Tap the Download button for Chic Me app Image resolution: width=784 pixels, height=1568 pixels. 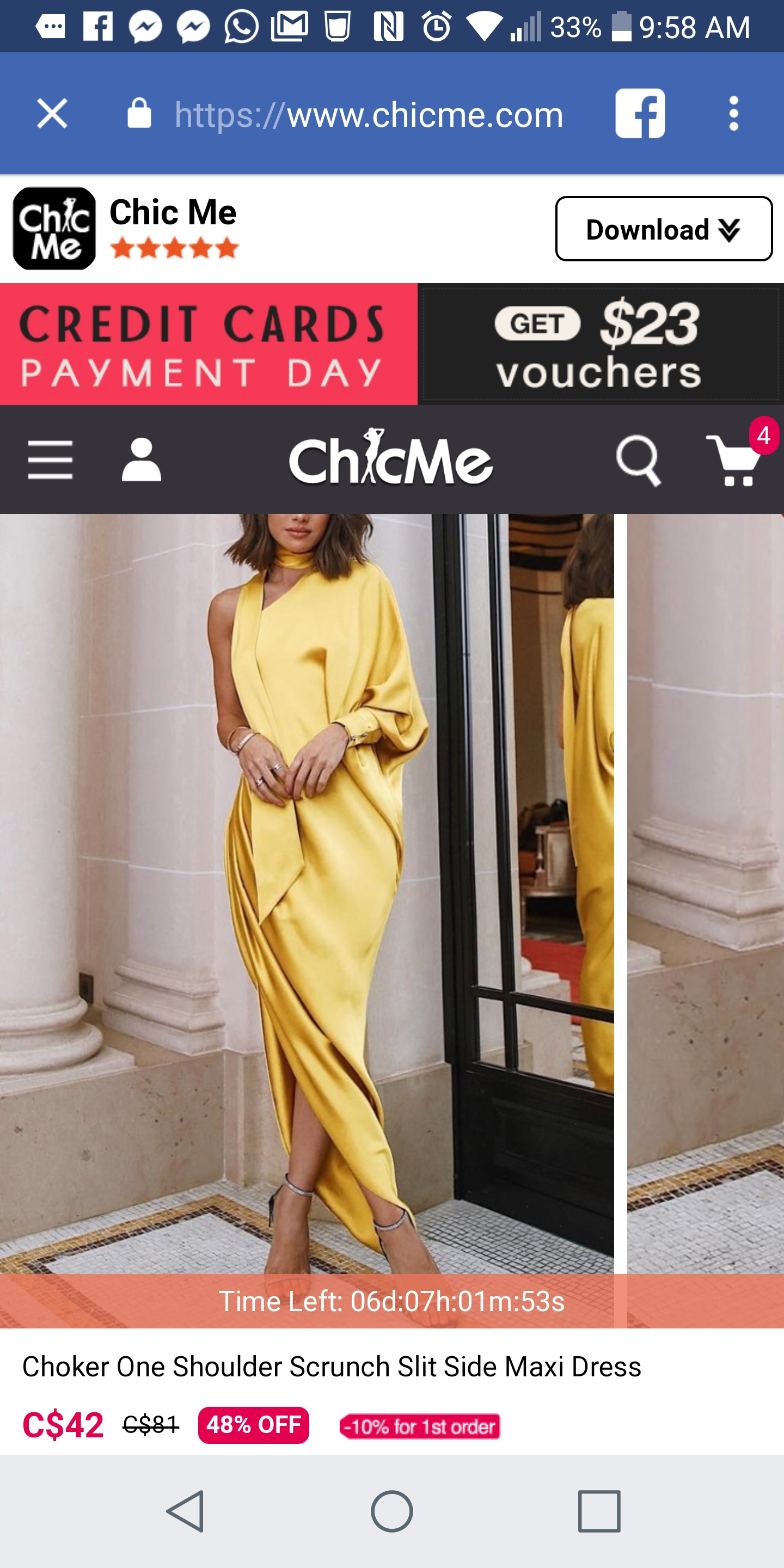pyautogui.click(x=664, y=229)
